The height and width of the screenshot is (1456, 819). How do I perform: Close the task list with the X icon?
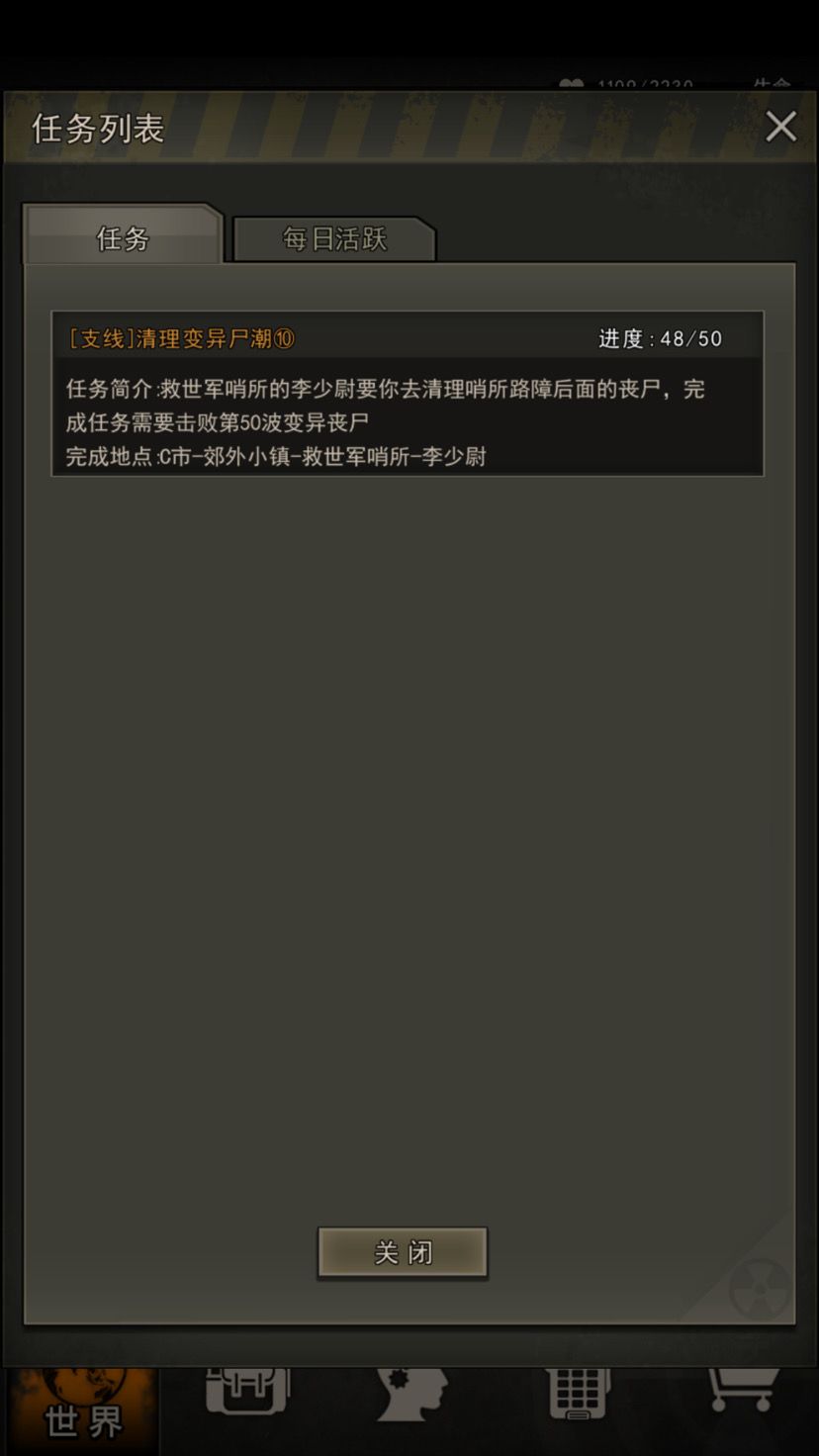(x=781, y=127)
